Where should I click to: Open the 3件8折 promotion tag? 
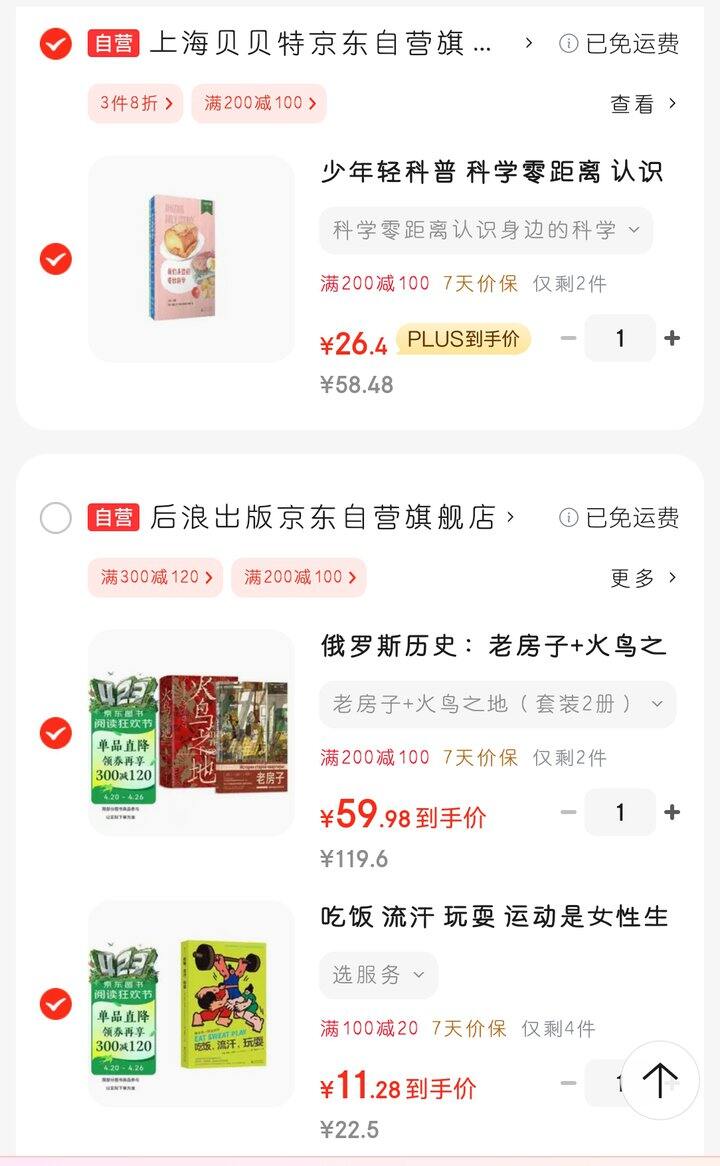[x=133, y=103]
